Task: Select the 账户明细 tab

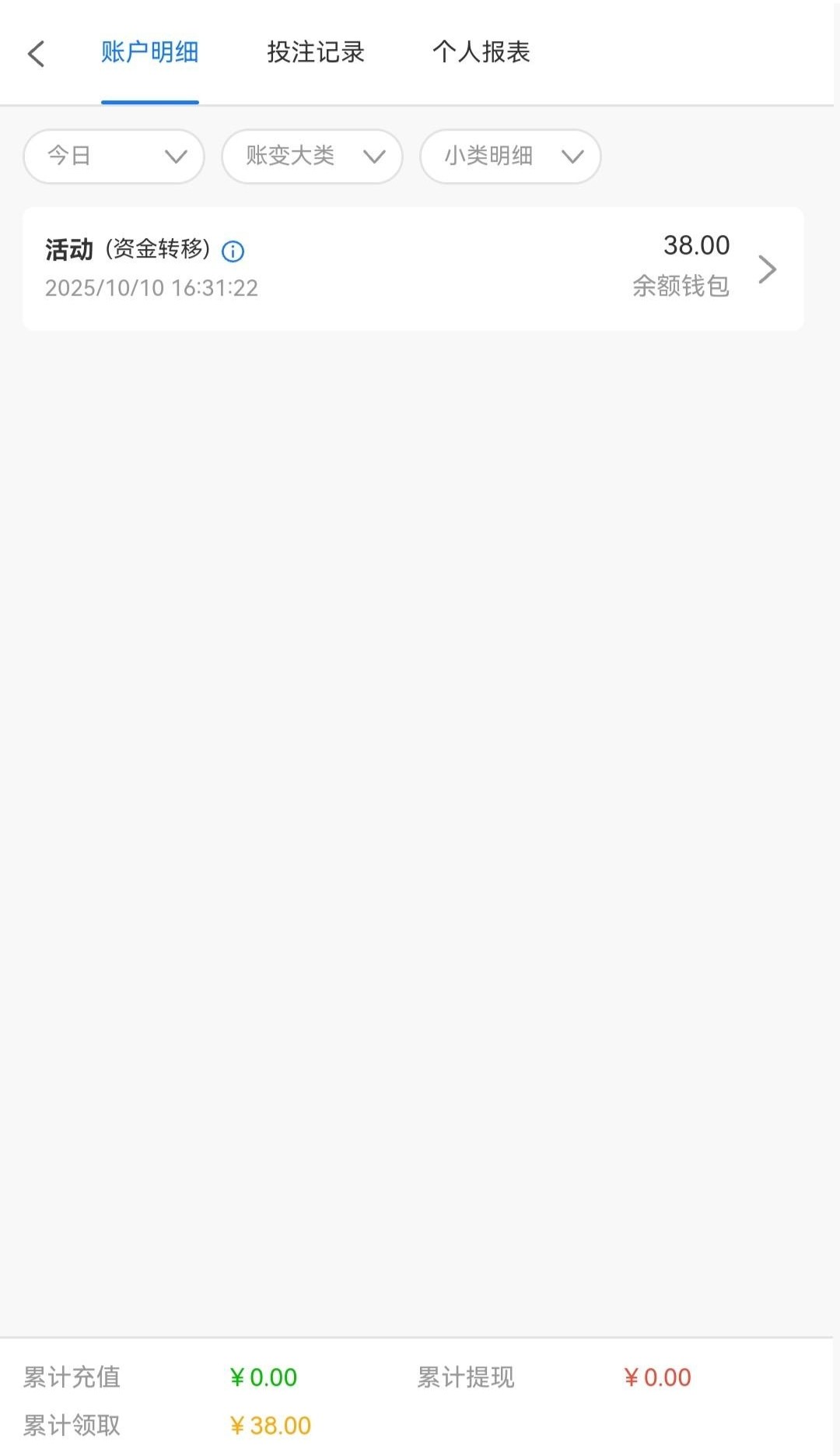Action: coord(149,52)
